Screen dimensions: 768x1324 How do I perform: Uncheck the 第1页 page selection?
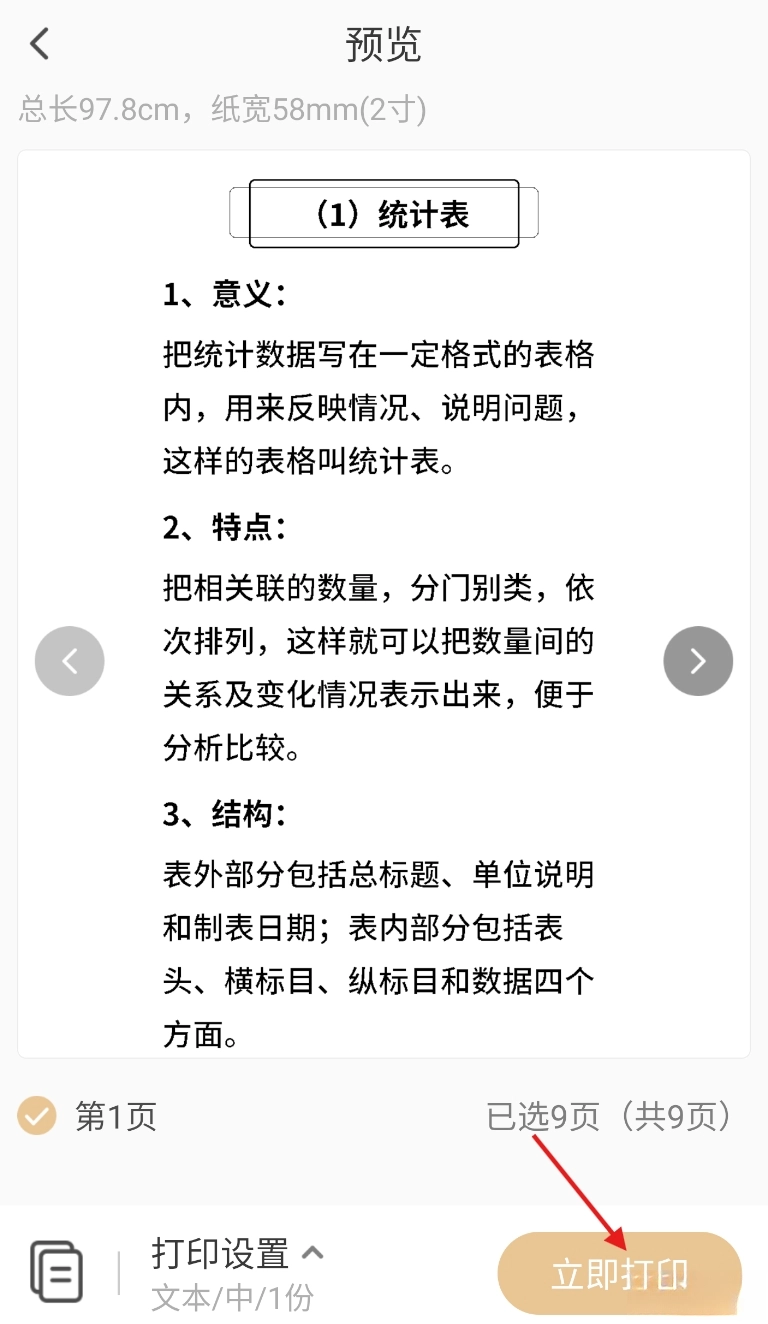click(x=38, y=1116)
